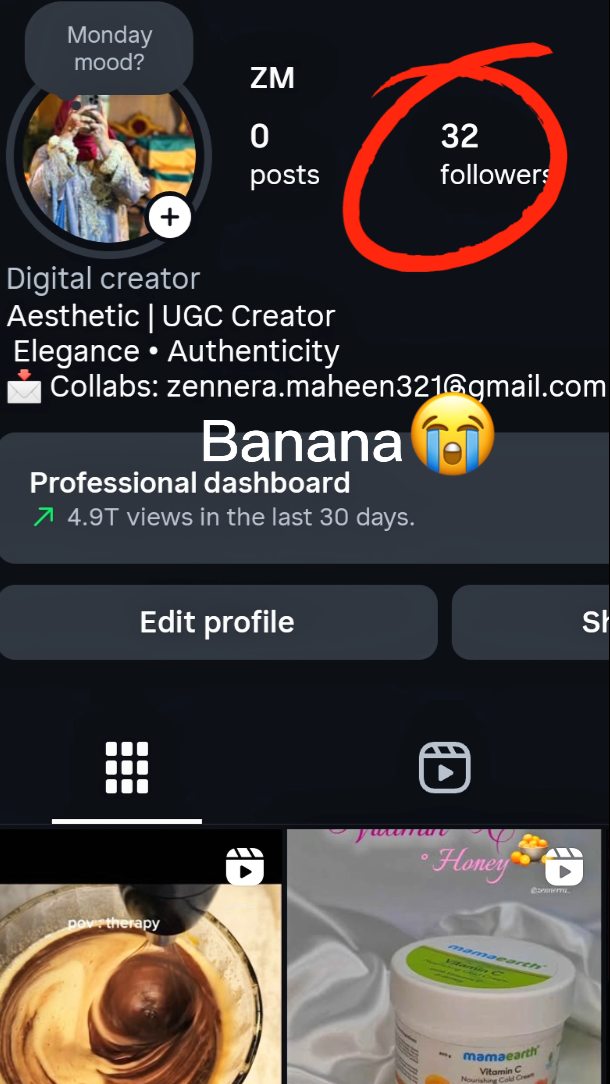Open the "Monday mood?" note bubble

(109, 48)
